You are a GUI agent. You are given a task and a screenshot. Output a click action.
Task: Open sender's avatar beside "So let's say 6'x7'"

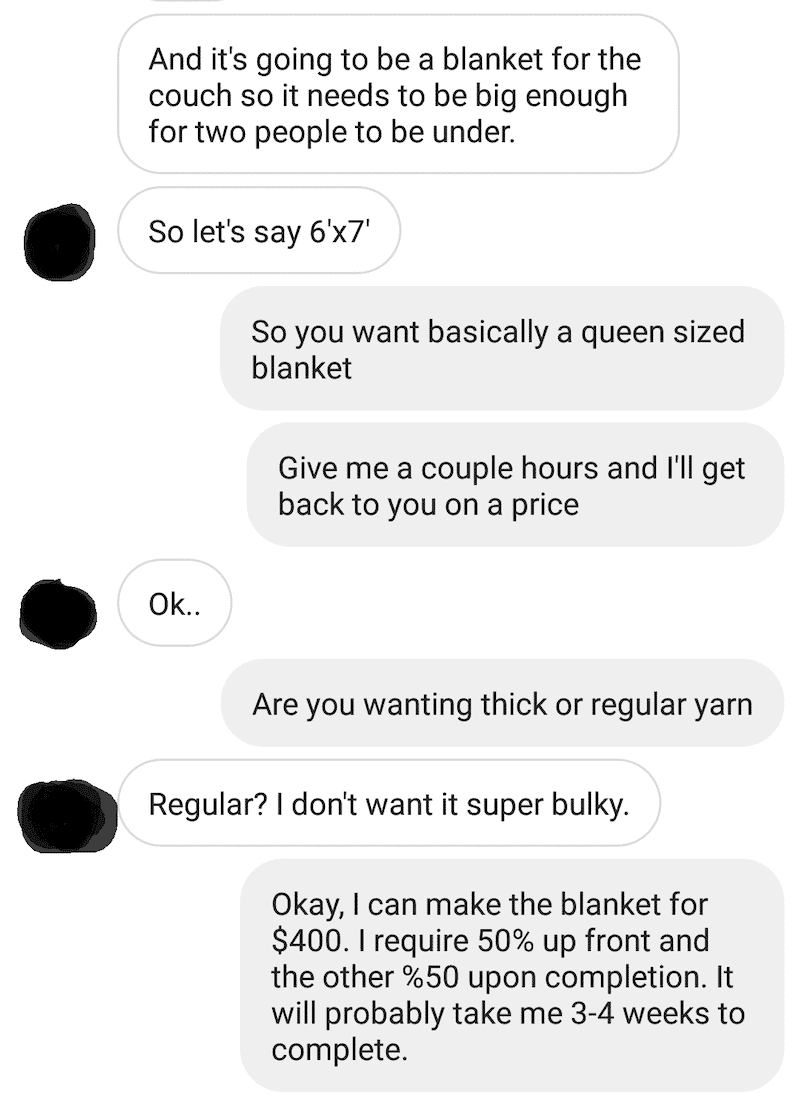61,238
